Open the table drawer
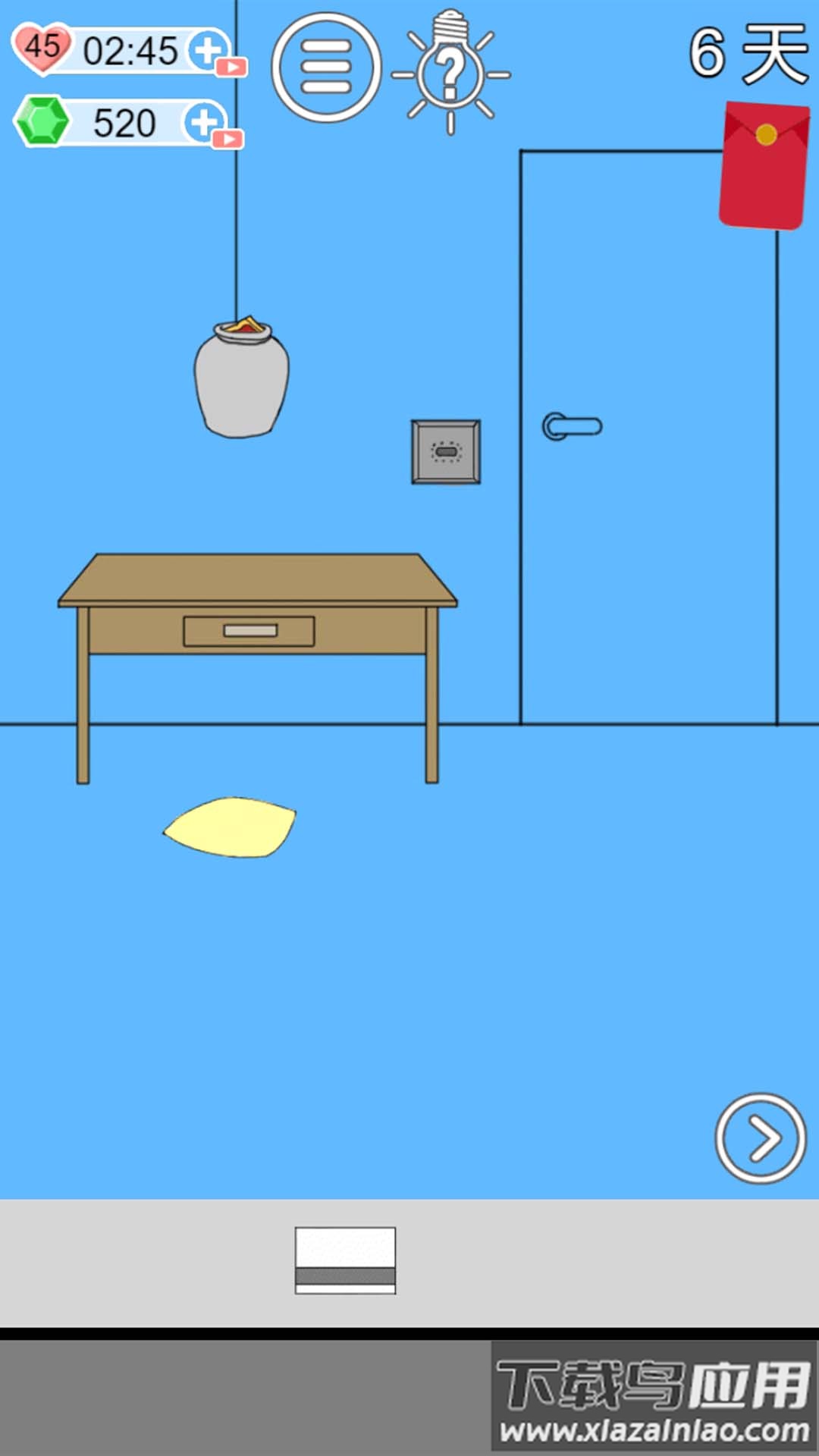The image size is (819, 1456). (x=249, y=631)
